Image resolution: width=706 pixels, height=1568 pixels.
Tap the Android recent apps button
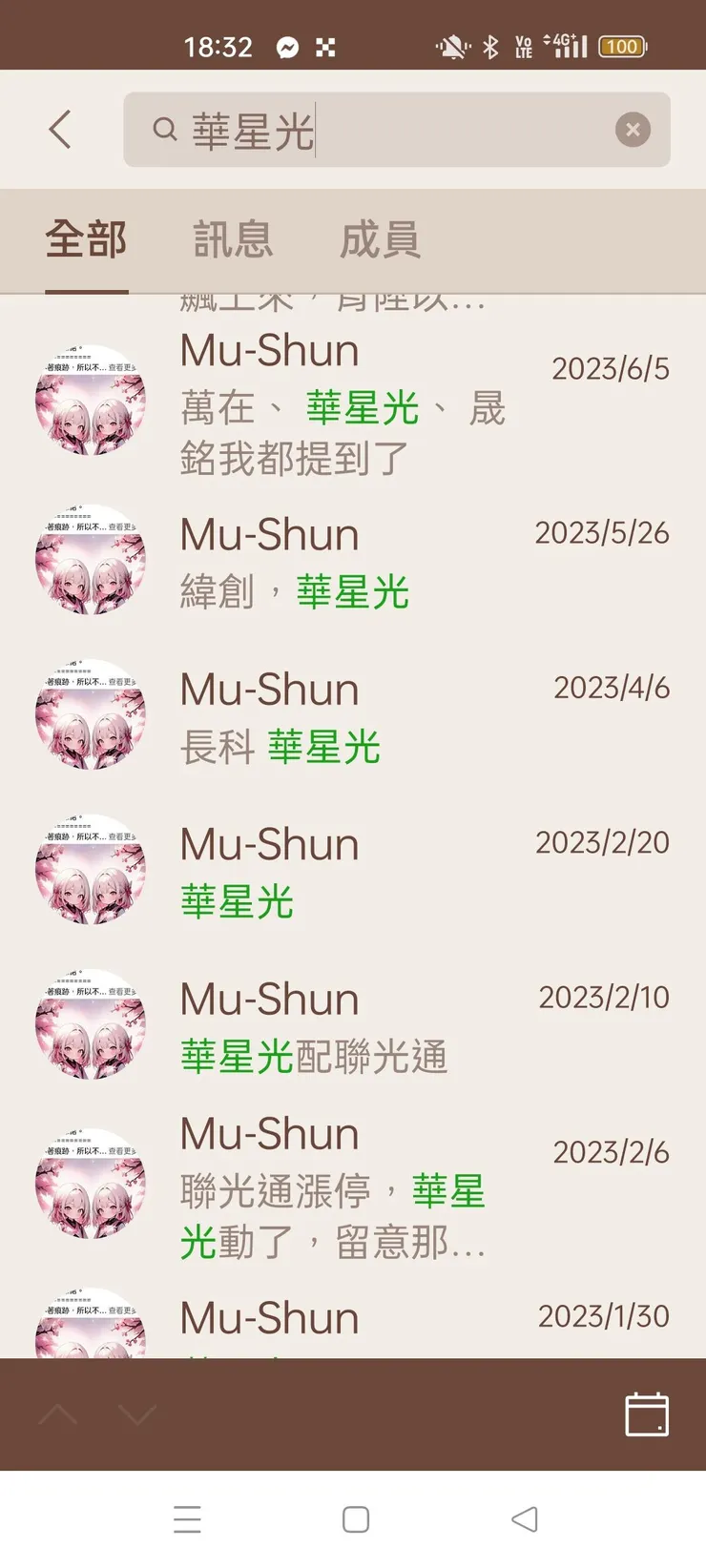click(188, 1518)
